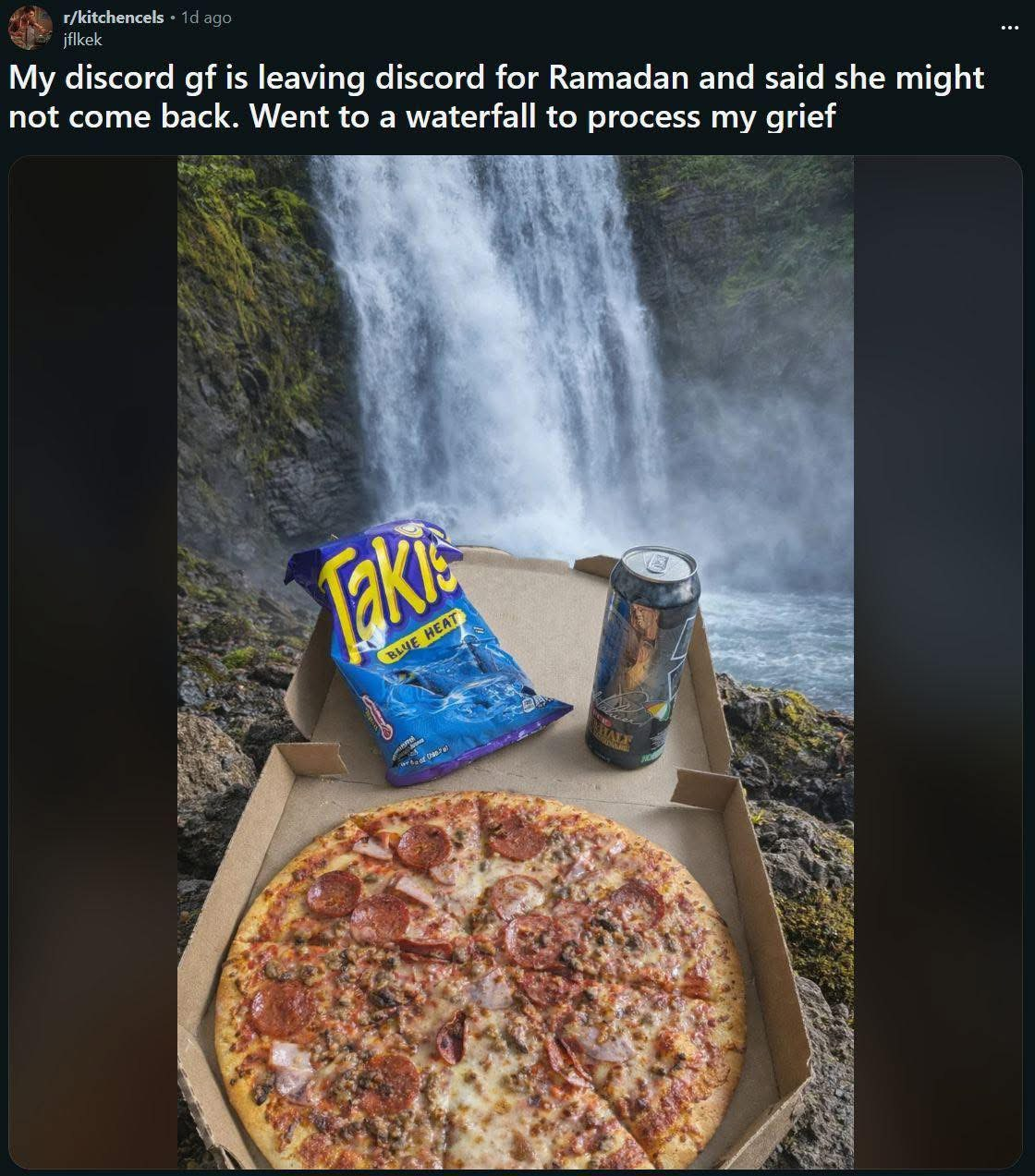This screenshot has height=1176, width=1035.
Task: Open user jflkek's profile
Action: (81, 40)
